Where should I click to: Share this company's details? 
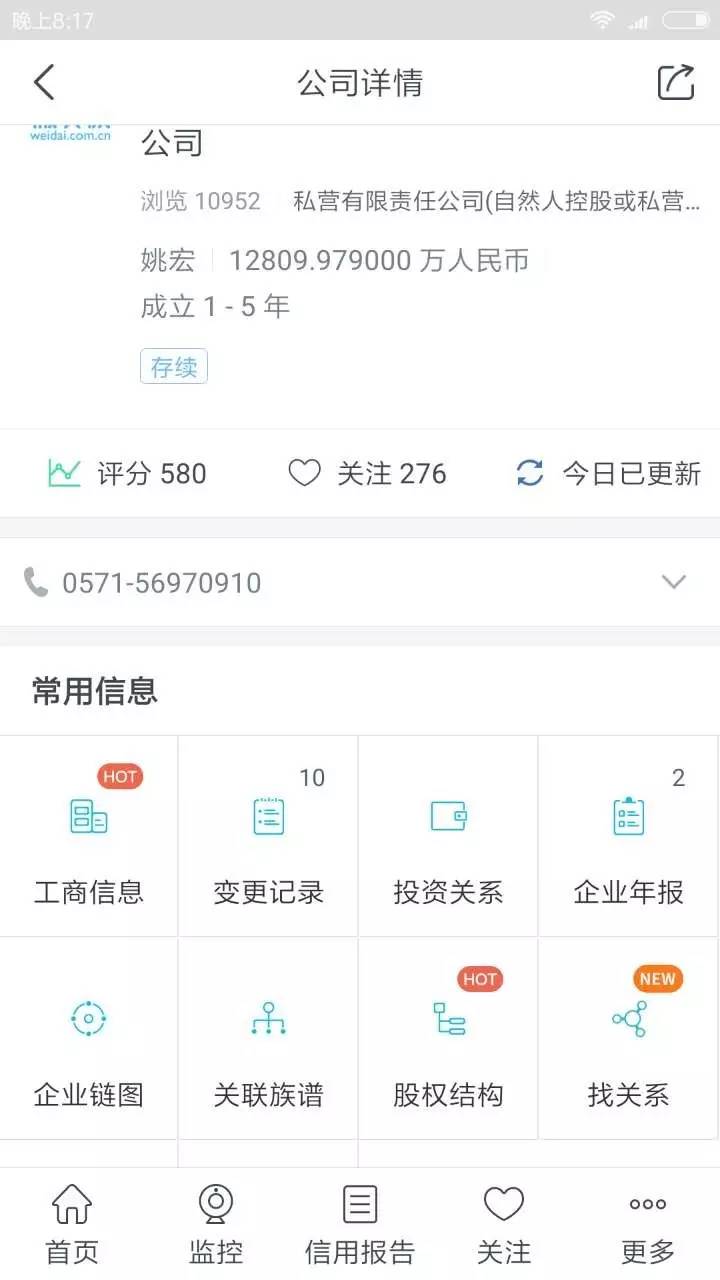675,82
